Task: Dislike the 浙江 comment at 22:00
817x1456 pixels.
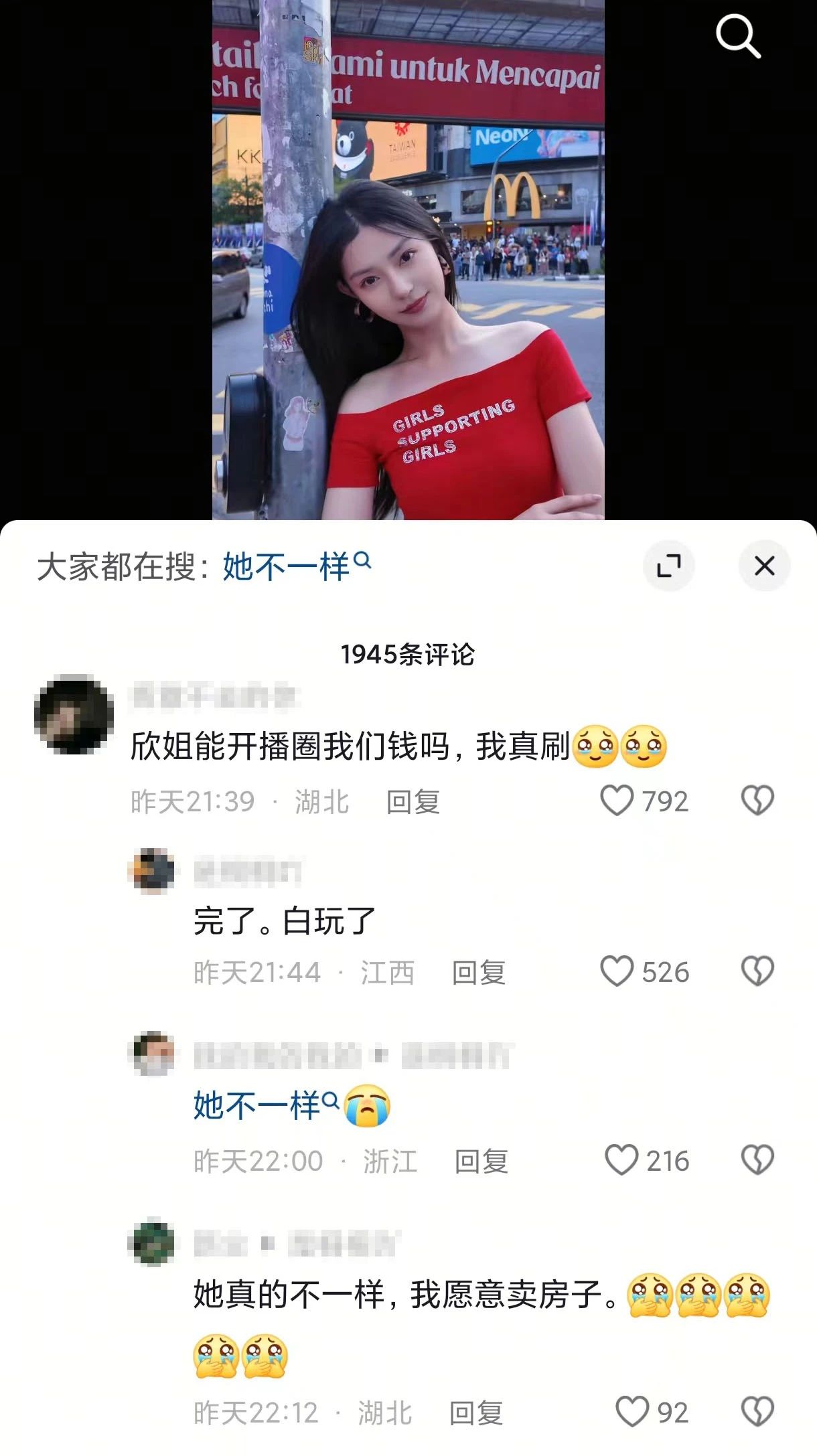Action: [x=757, y=1160]
